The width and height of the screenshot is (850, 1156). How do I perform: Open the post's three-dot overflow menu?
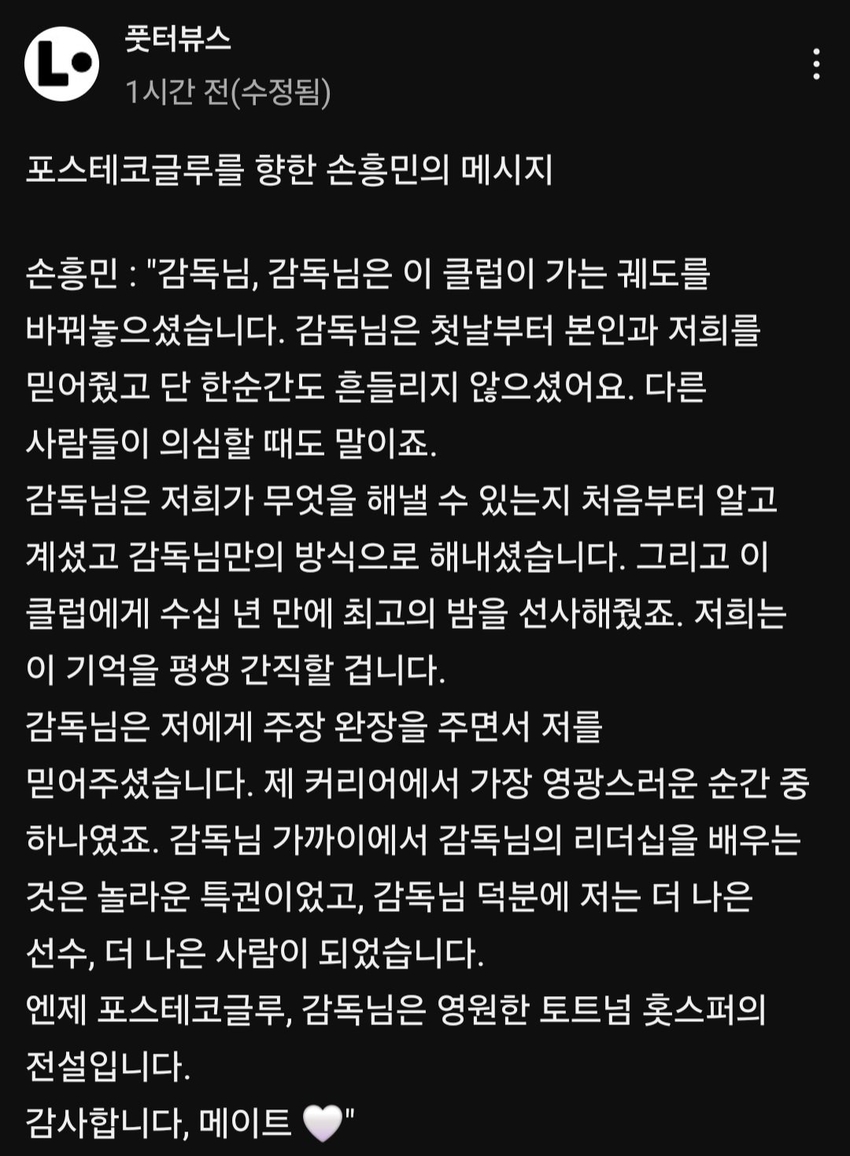pos(817,64)
